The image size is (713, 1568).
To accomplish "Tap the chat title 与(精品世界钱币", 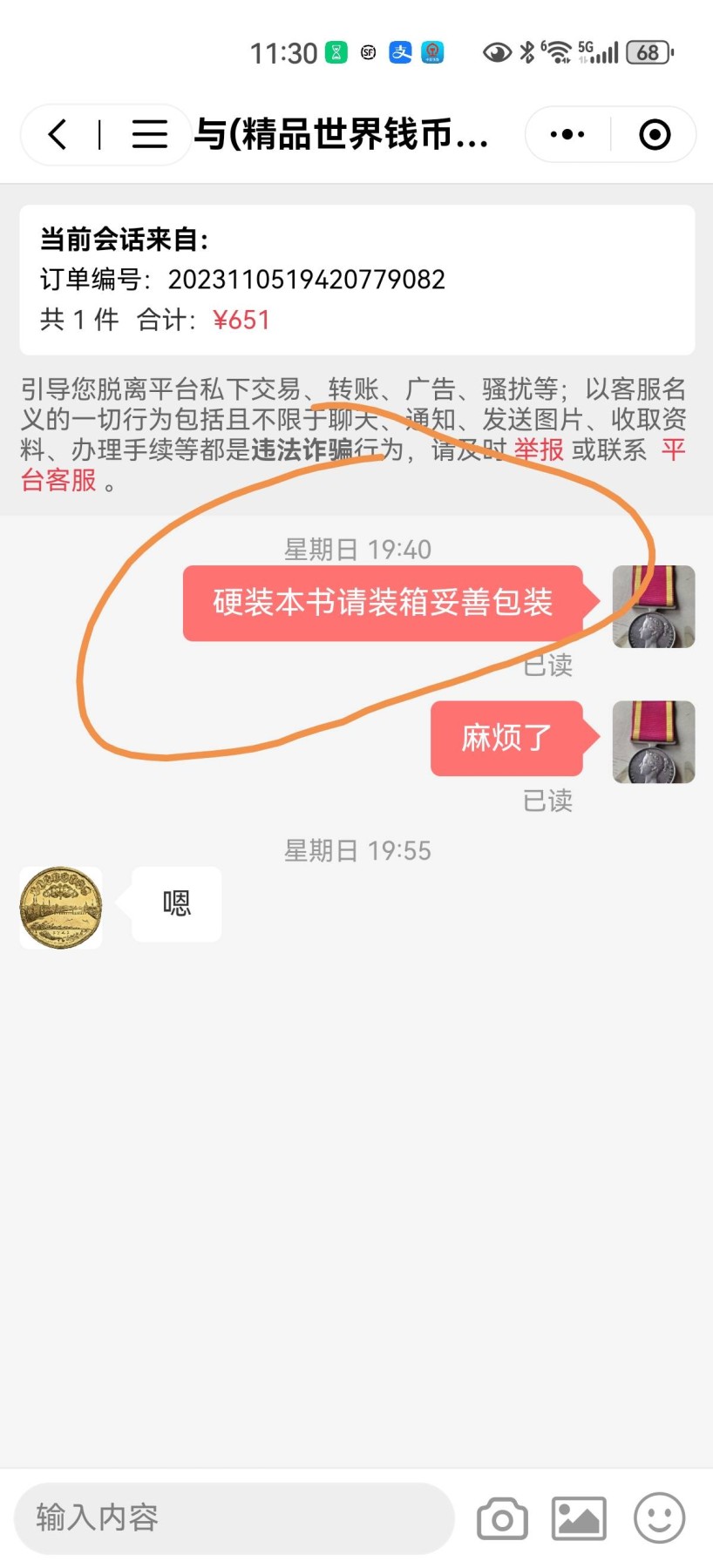I will [x=340, y=135].
